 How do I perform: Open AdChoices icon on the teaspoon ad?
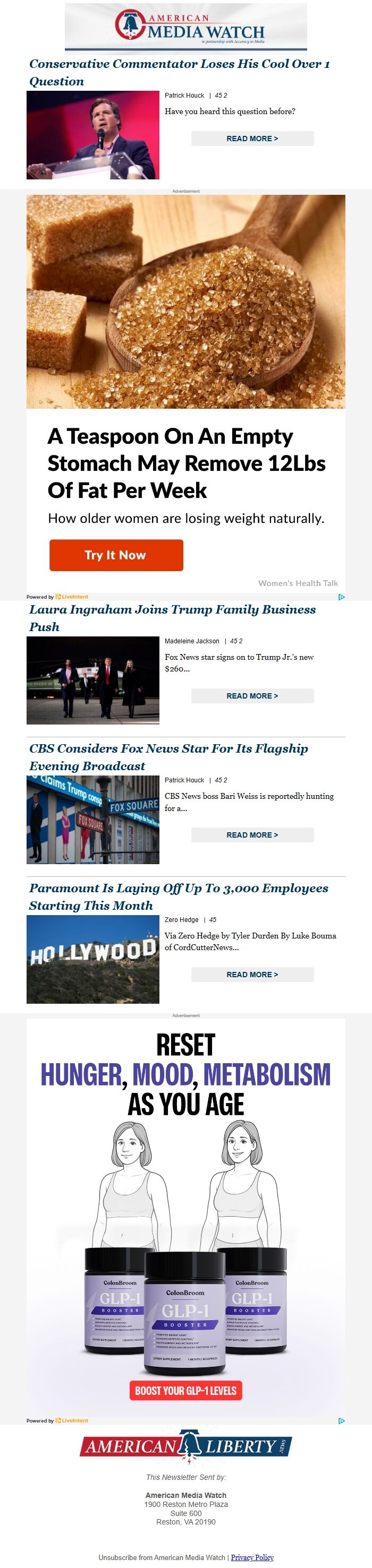(x=342, y=597)
